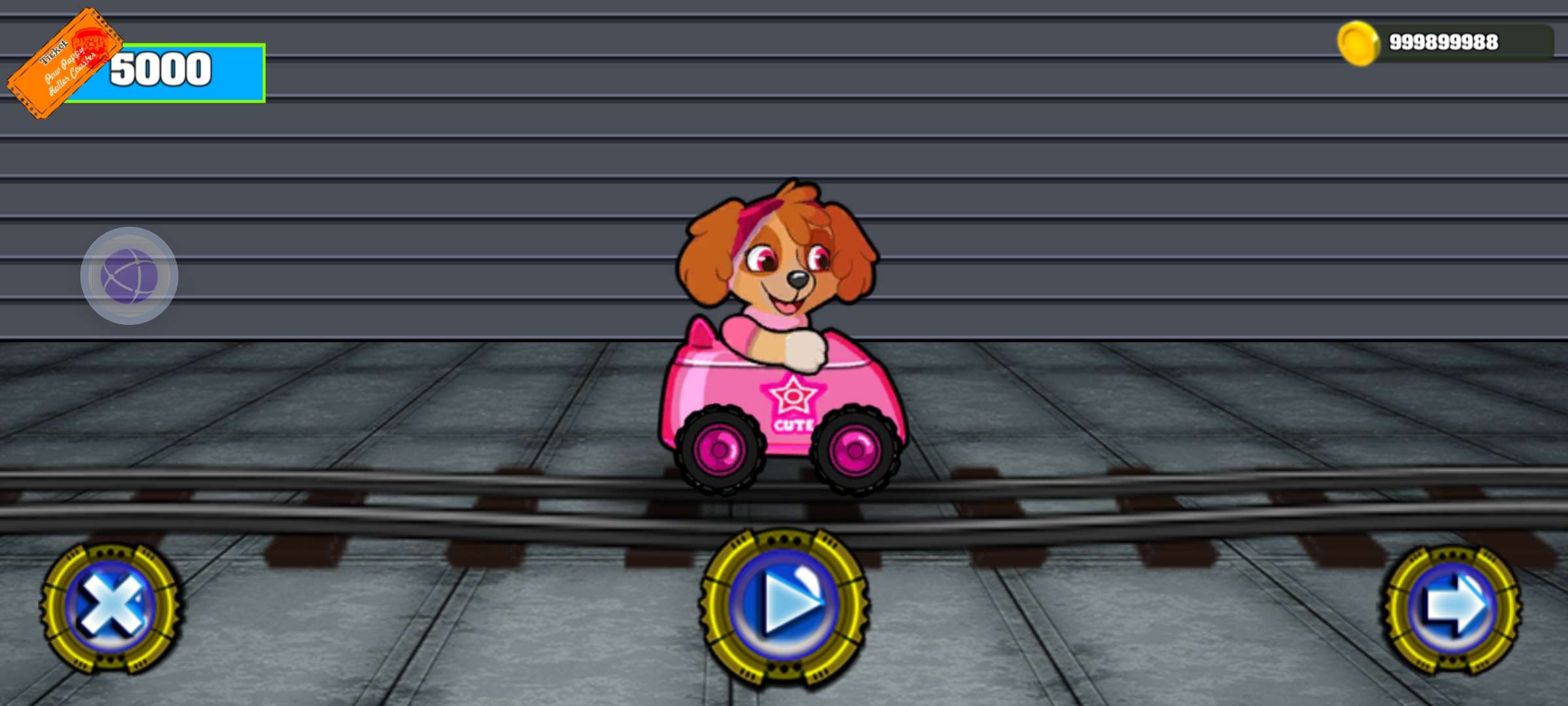Tap the floating purple globe icon
Viewport: 1568px width, 706px height.
tap(129, 276)
